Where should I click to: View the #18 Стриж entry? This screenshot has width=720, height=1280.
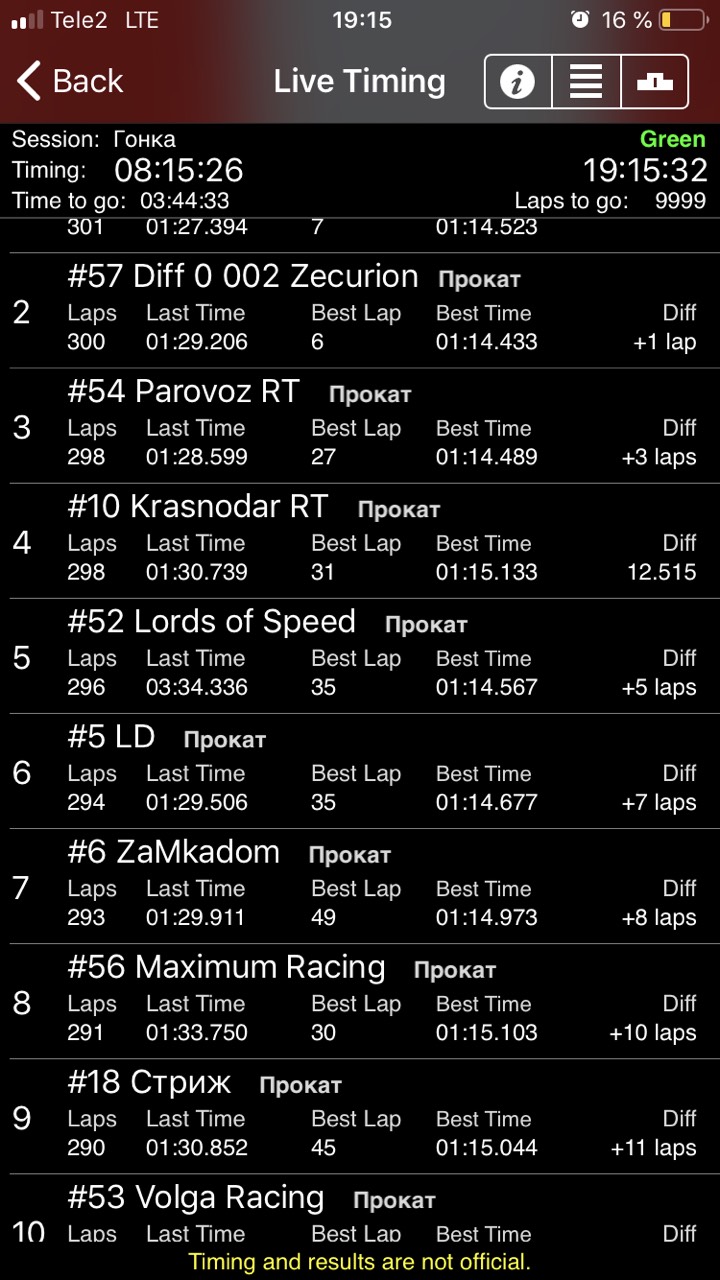360,1116
